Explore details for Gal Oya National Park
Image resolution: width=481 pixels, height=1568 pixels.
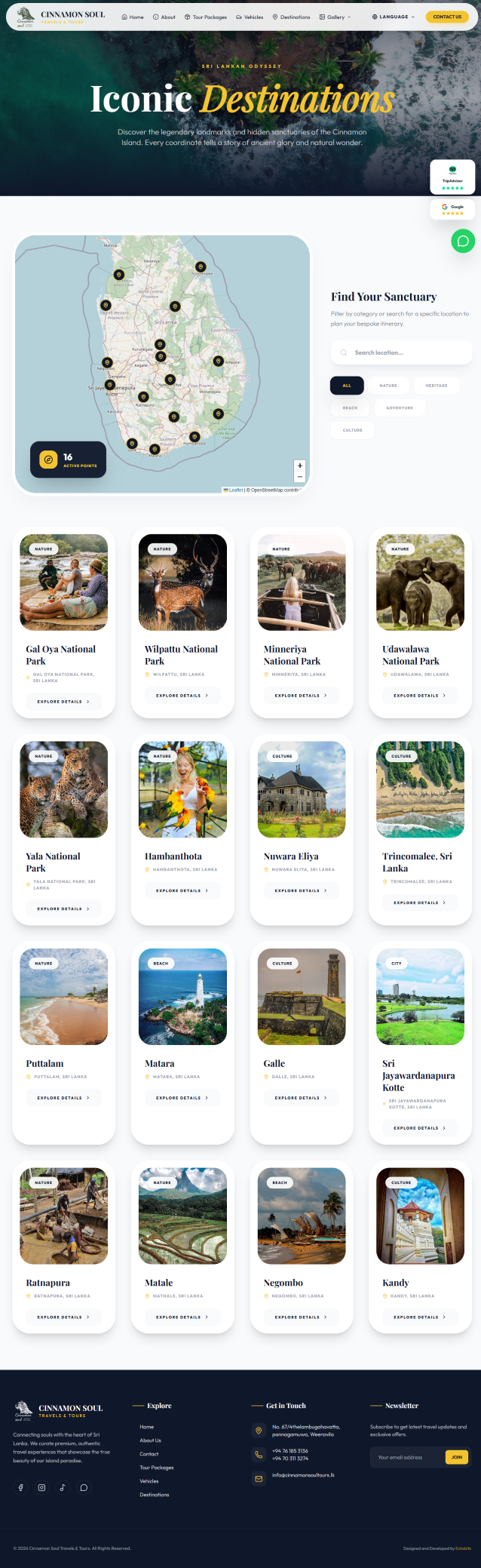[x=63, y=702]
